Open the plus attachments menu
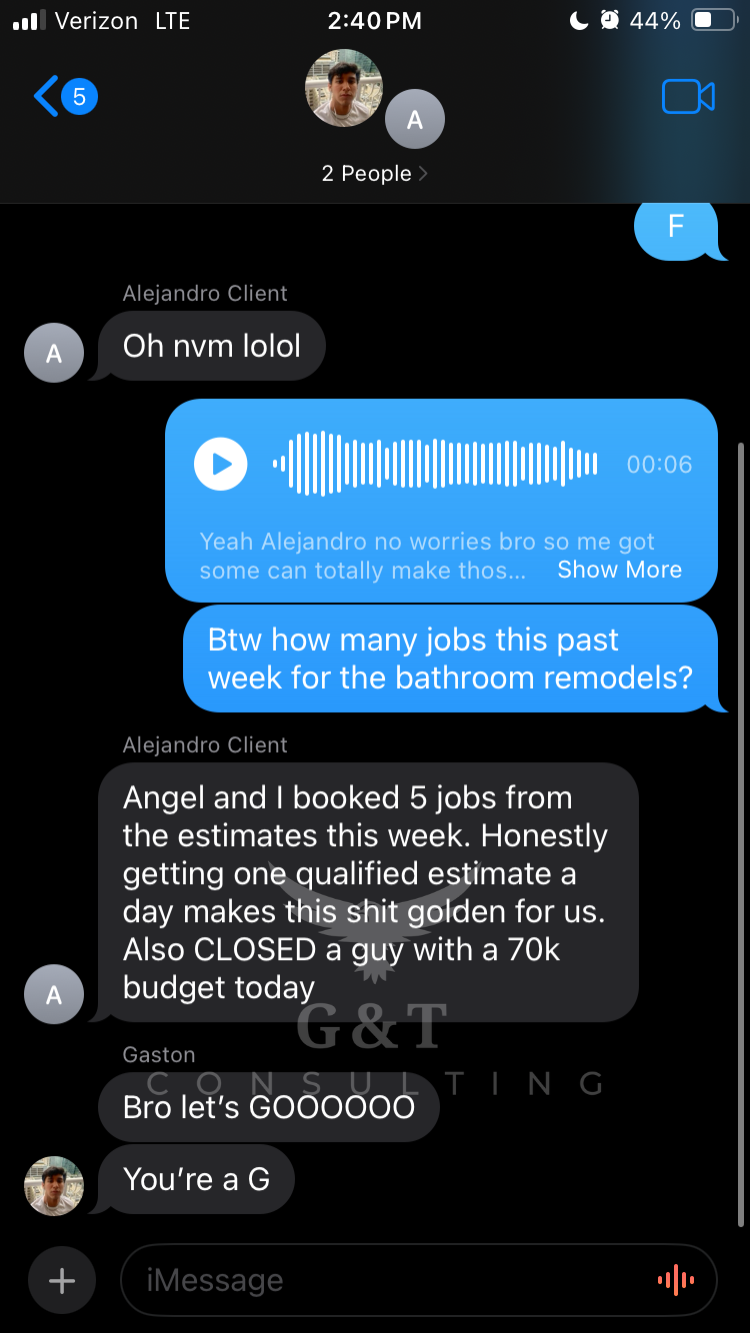 pyautogui.click(x=62, y=1280)
